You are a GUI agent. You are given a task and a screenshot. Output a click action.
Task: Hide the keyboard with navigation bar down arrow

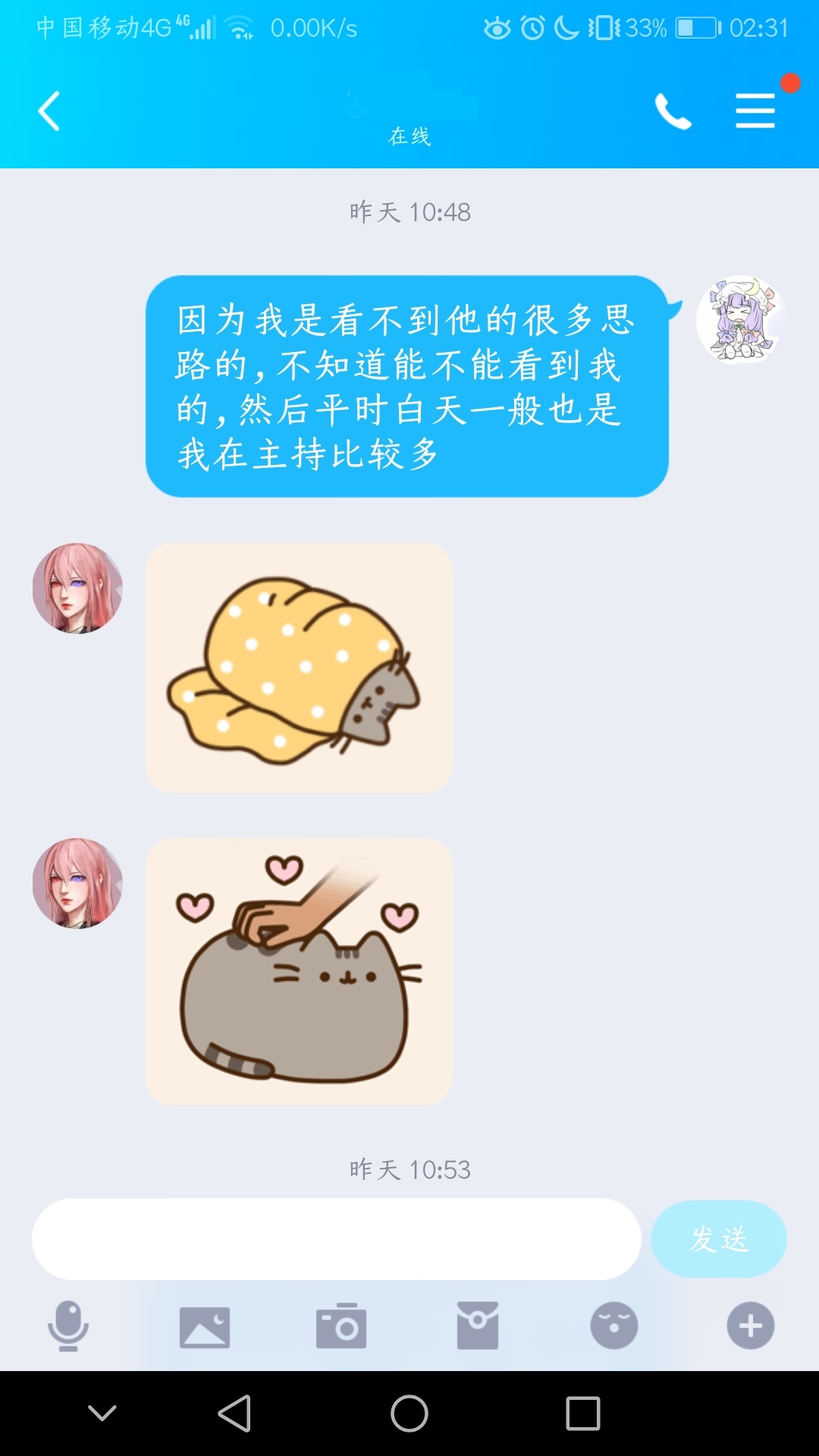pyautogui.click(x=102, y=1413)
